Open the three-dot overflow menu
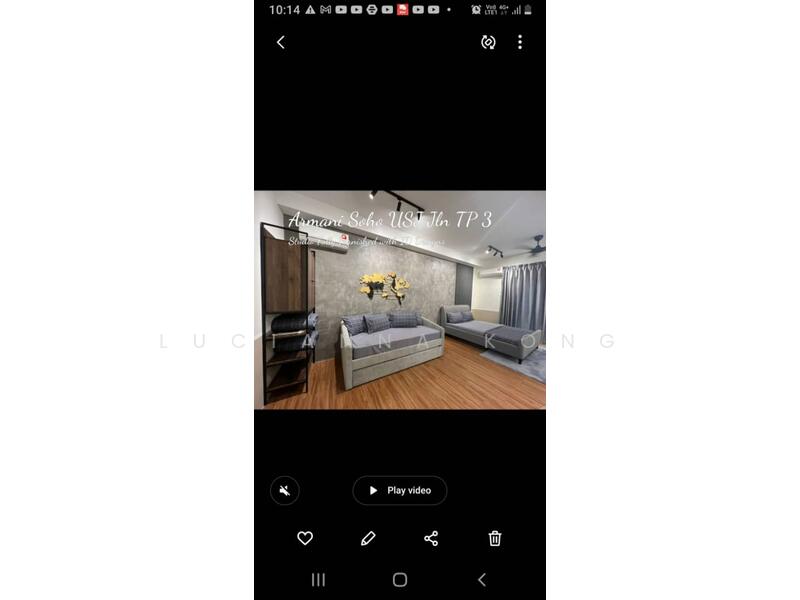This screenshot has height=600, width=800. pos(520,42)
